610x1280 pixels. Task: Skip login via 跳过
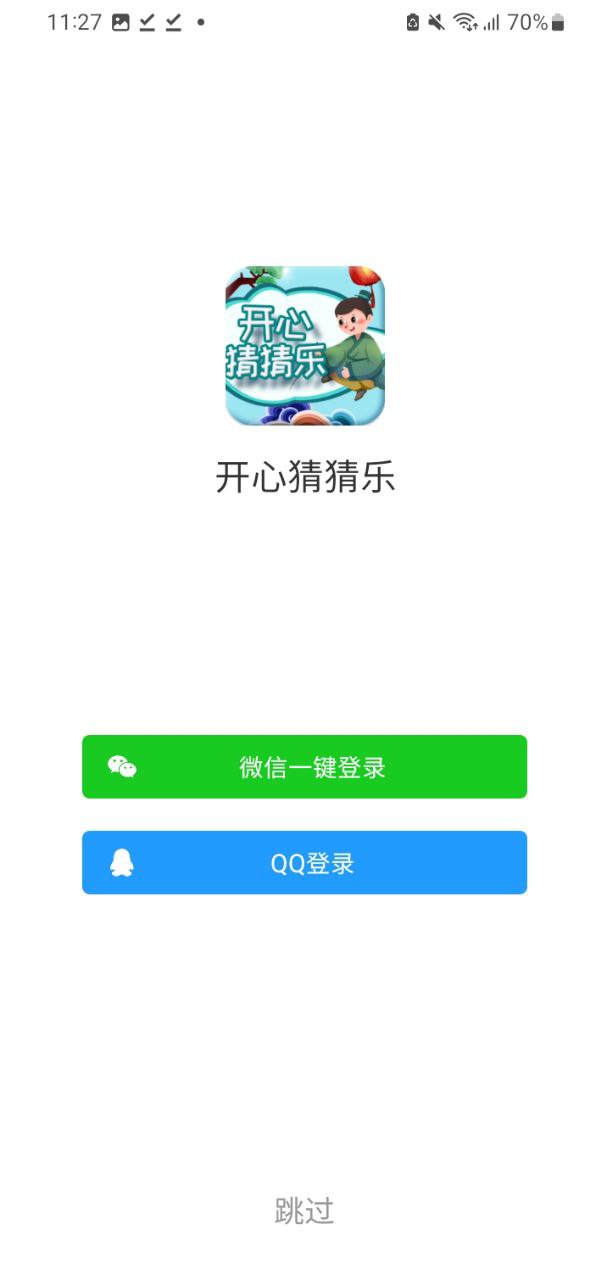[304, 1211]
